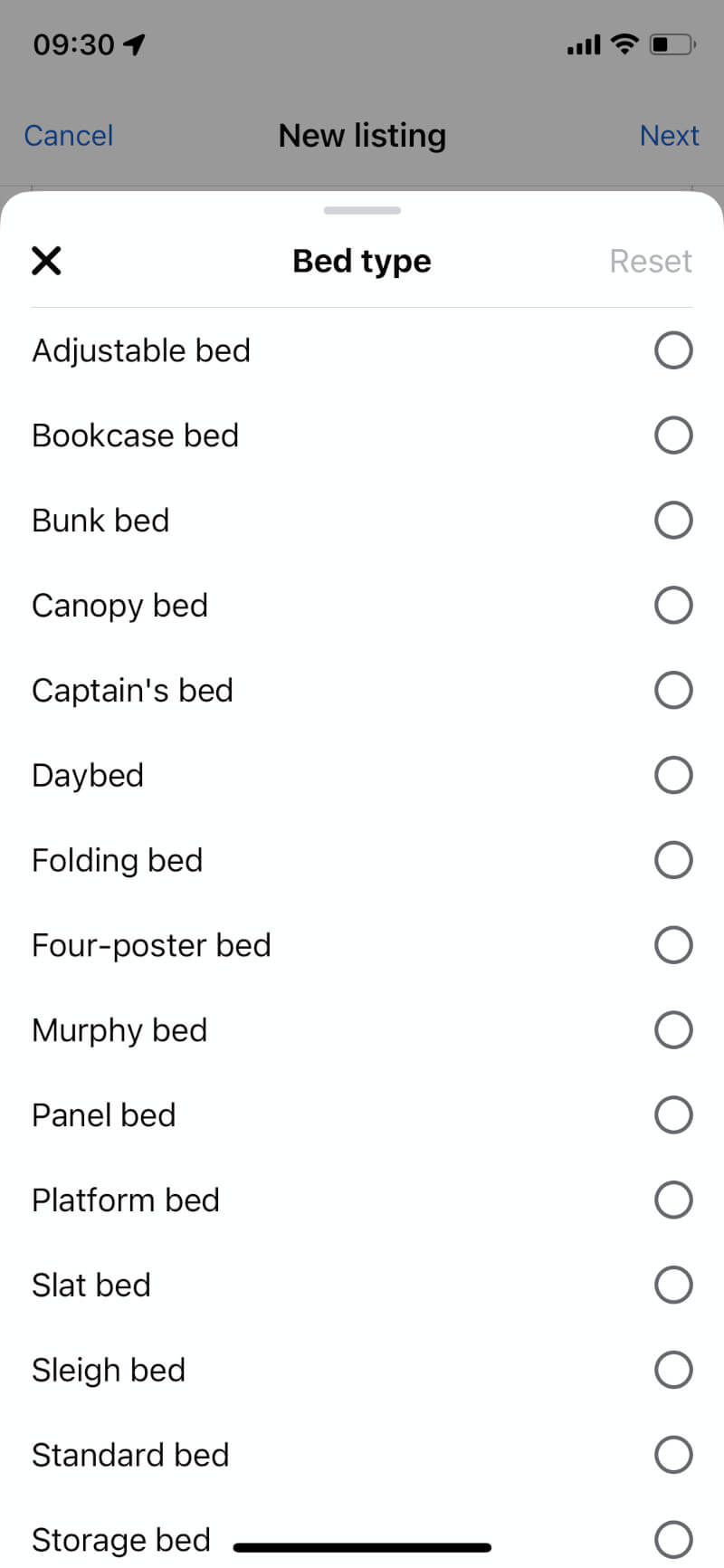724x1568 pixels.
Task: Choose Standard bed
Action: tap(672, 1455)
